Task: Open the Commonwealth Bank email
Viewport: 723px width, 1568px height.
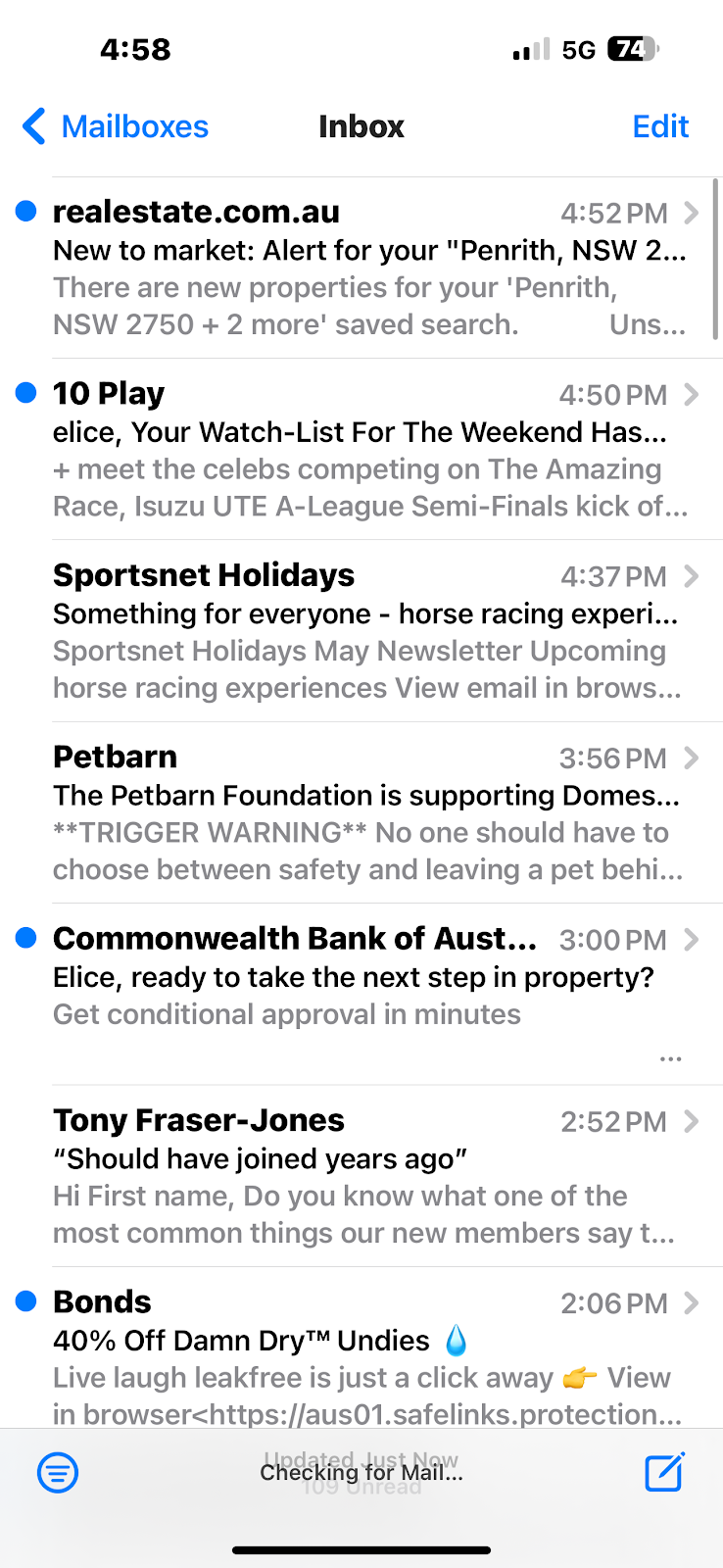Action: pos(367,994)
